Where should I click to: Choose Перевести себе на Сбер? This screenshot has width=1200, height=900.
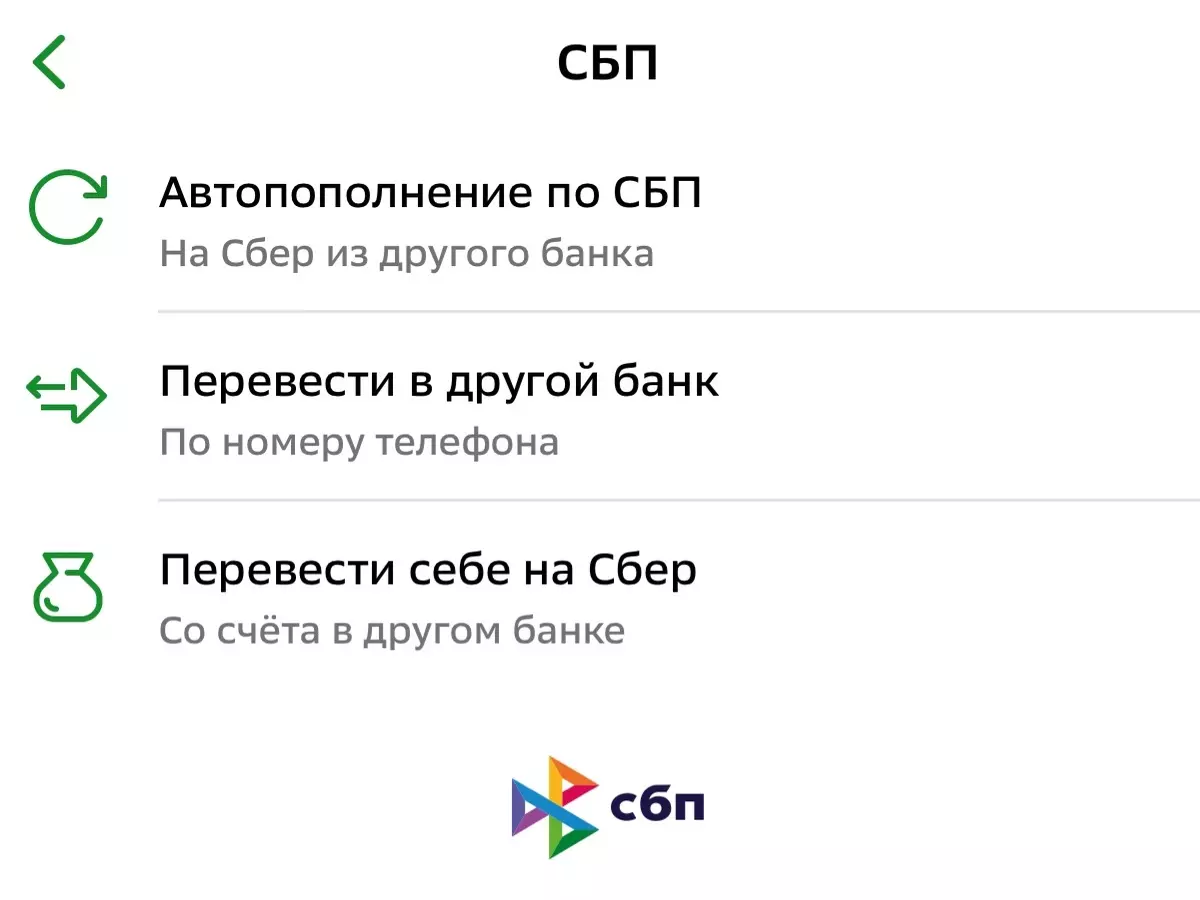pos(428,571)
